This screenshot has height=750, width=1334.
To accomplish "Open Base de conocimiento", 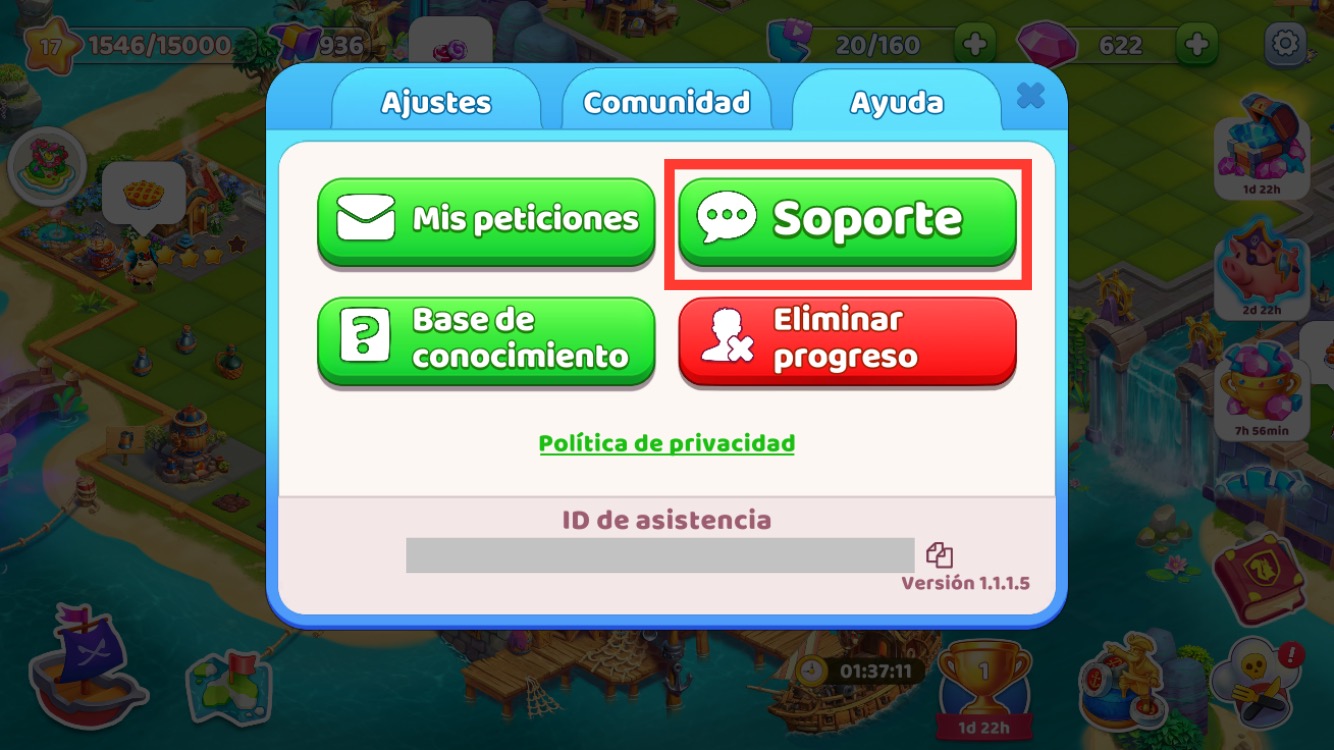I will (x=486, y=338).
